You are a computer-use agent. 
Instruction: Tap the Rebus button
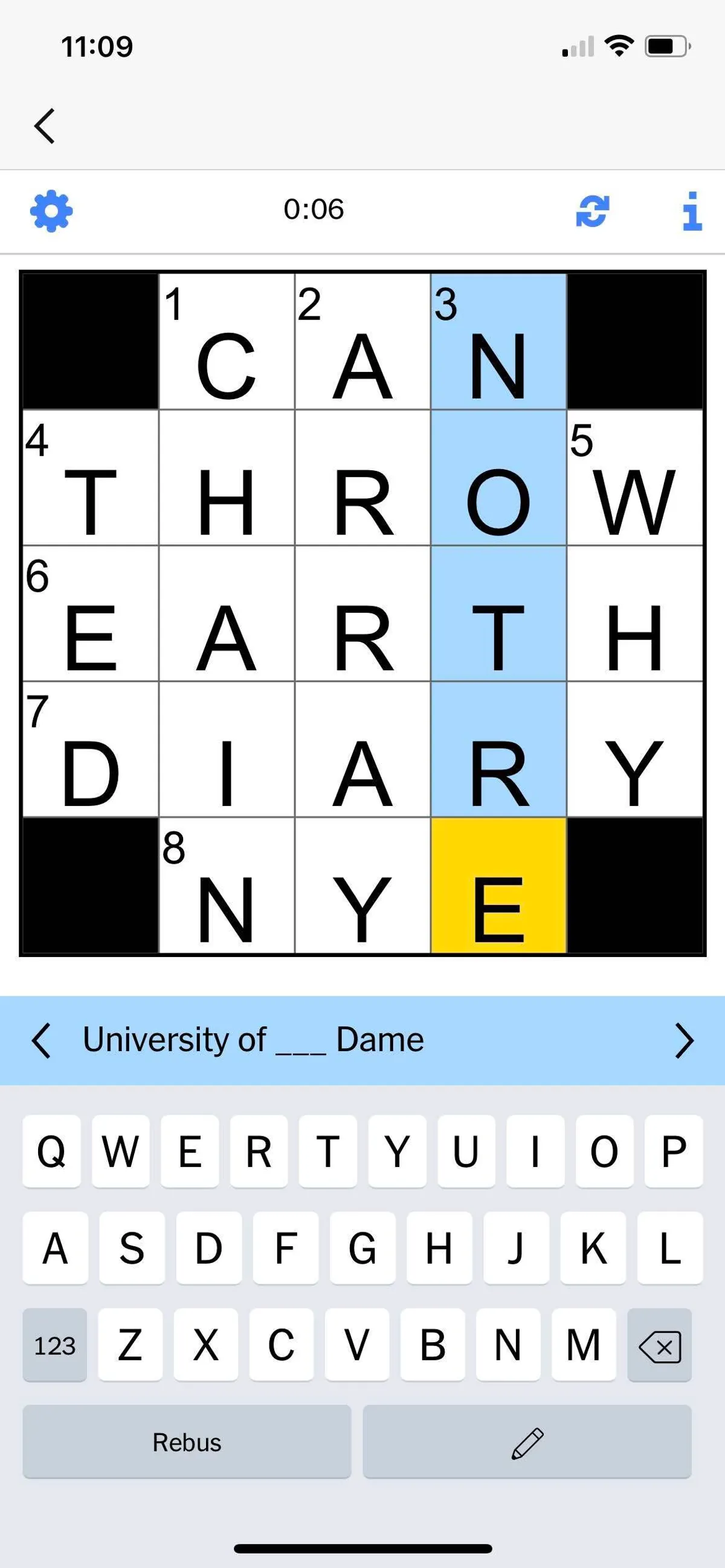point(187,1442)
